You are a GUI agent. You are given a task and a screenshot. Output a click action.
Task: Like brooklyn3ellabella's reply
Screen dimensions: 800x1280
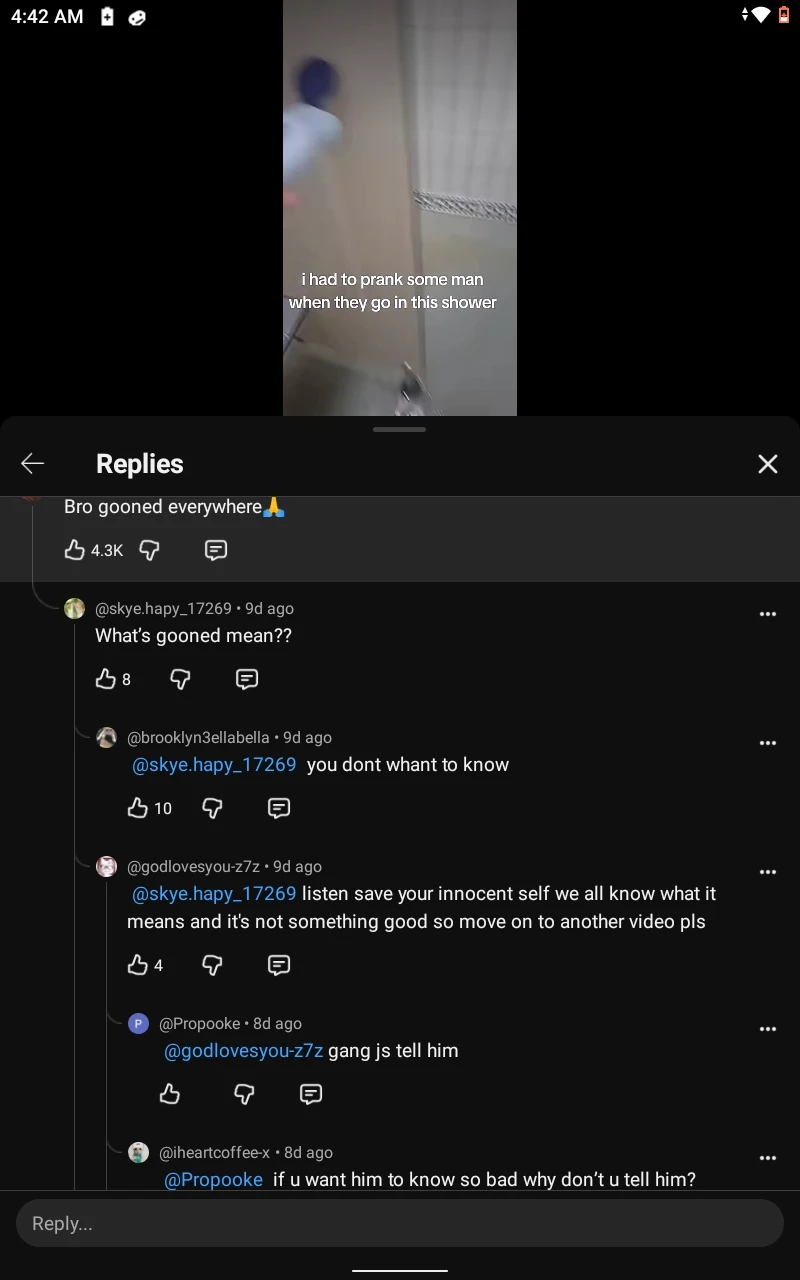[138, 808]
